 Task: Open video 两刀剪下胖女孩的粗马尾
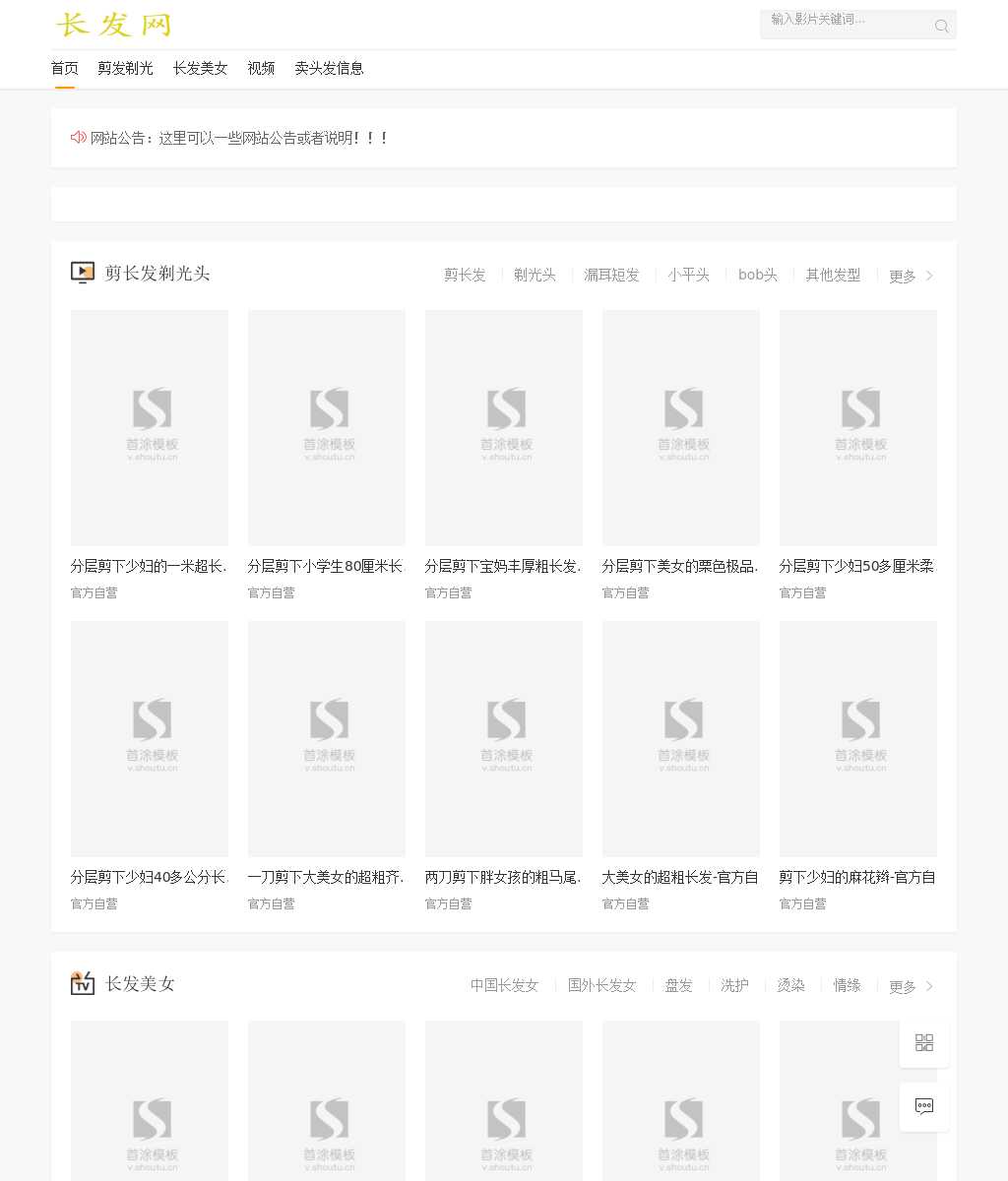click(503, 877)
